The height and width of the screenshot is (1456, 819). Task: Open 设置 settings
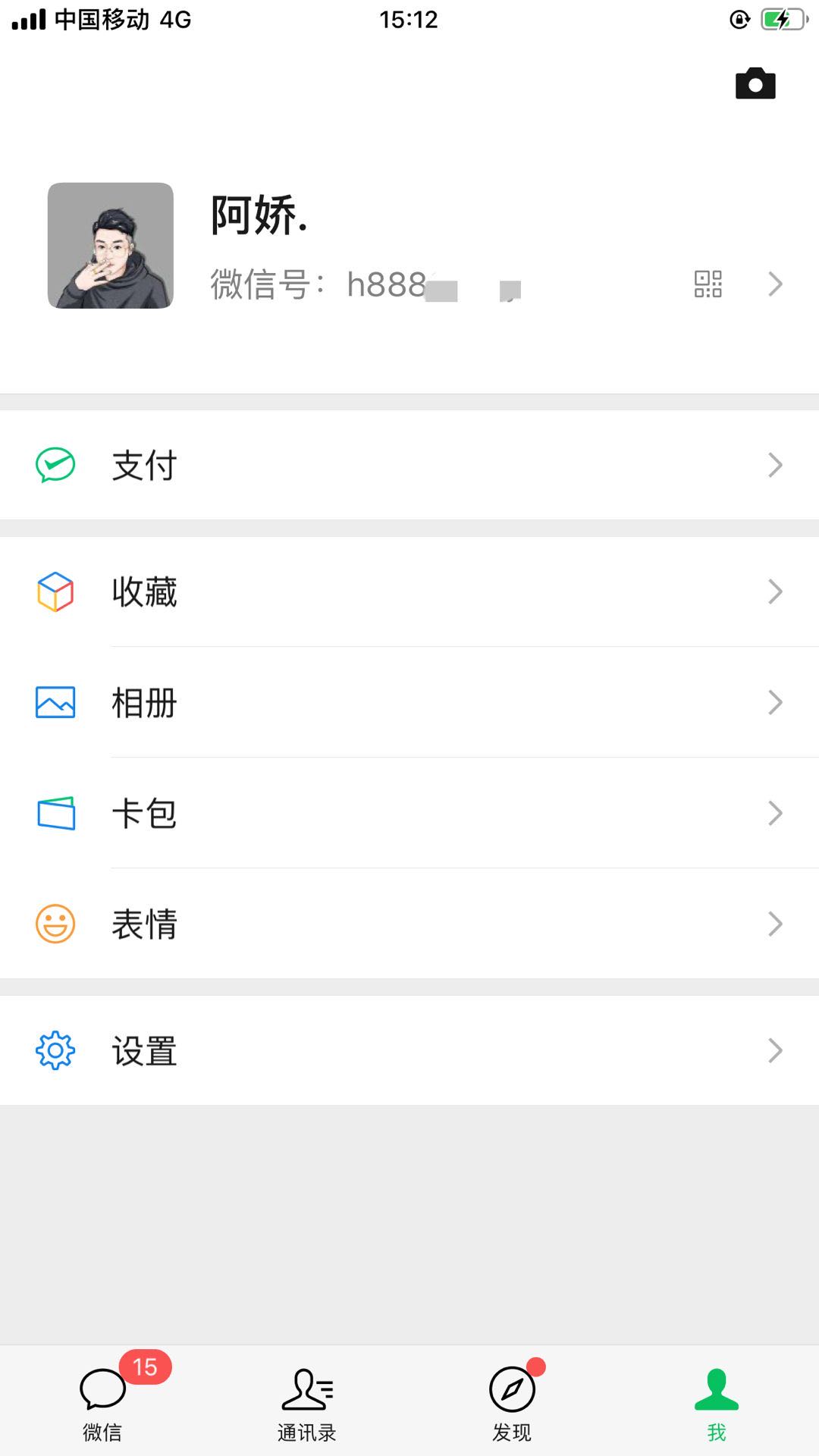(409, 1050)
